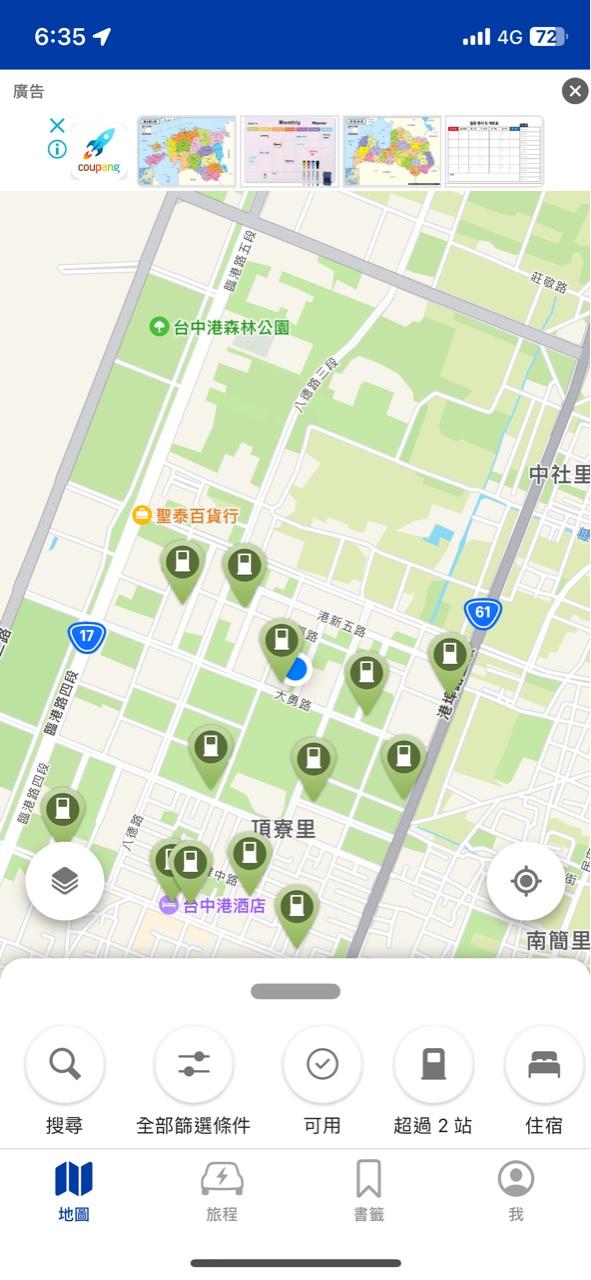Open the ad info icon

(x=57, y=149)
